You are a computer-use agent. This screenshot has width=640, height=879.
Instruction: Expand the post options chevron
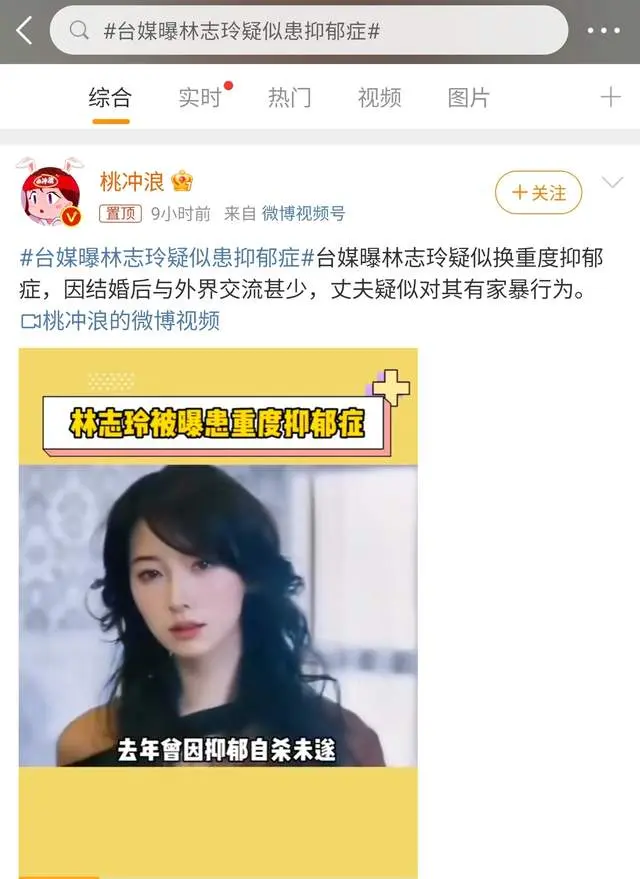pyautogui.click(x=611, y=183)
